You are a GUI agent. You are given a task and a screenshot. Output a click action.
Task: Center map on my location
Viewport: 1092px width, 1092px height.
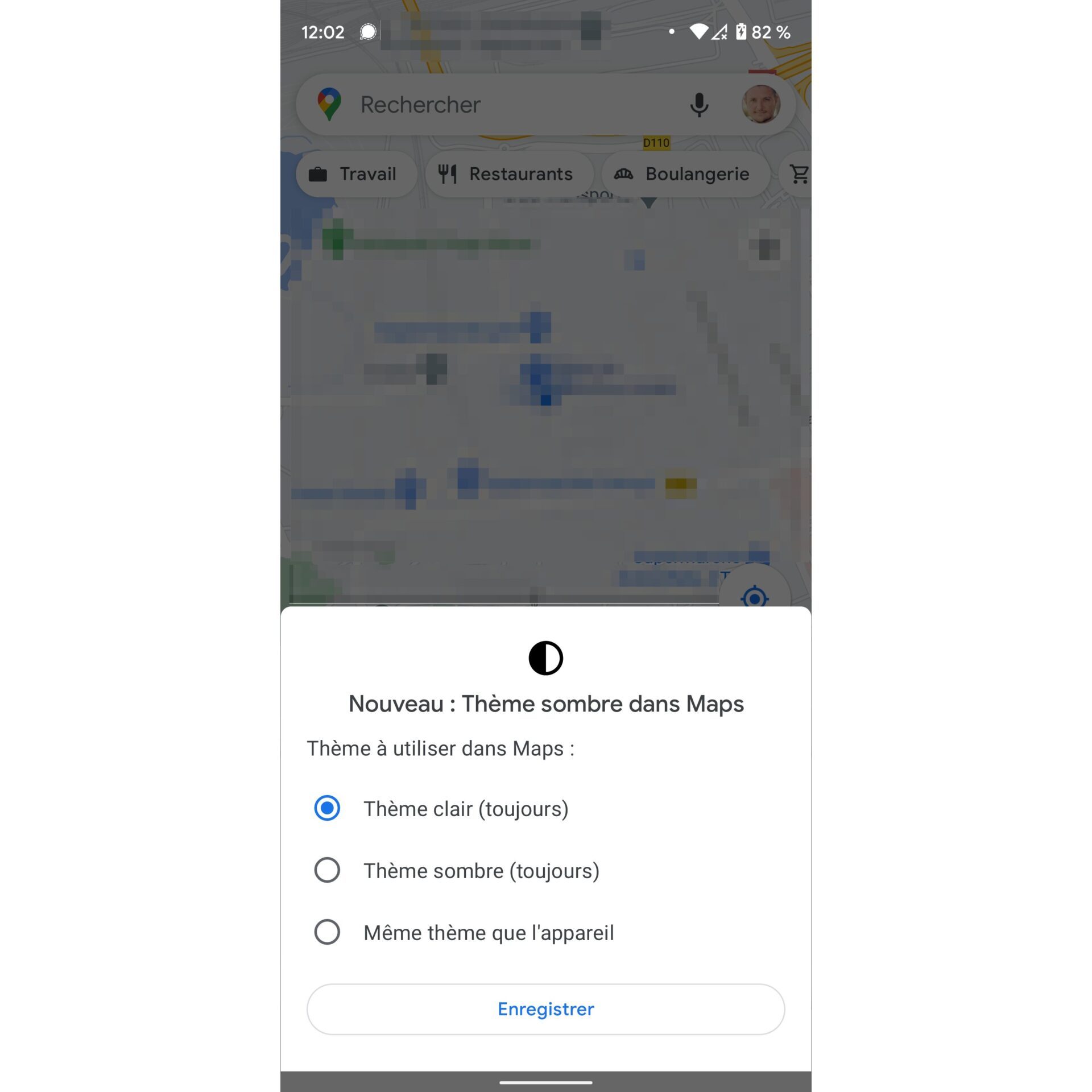click(754, 594)
